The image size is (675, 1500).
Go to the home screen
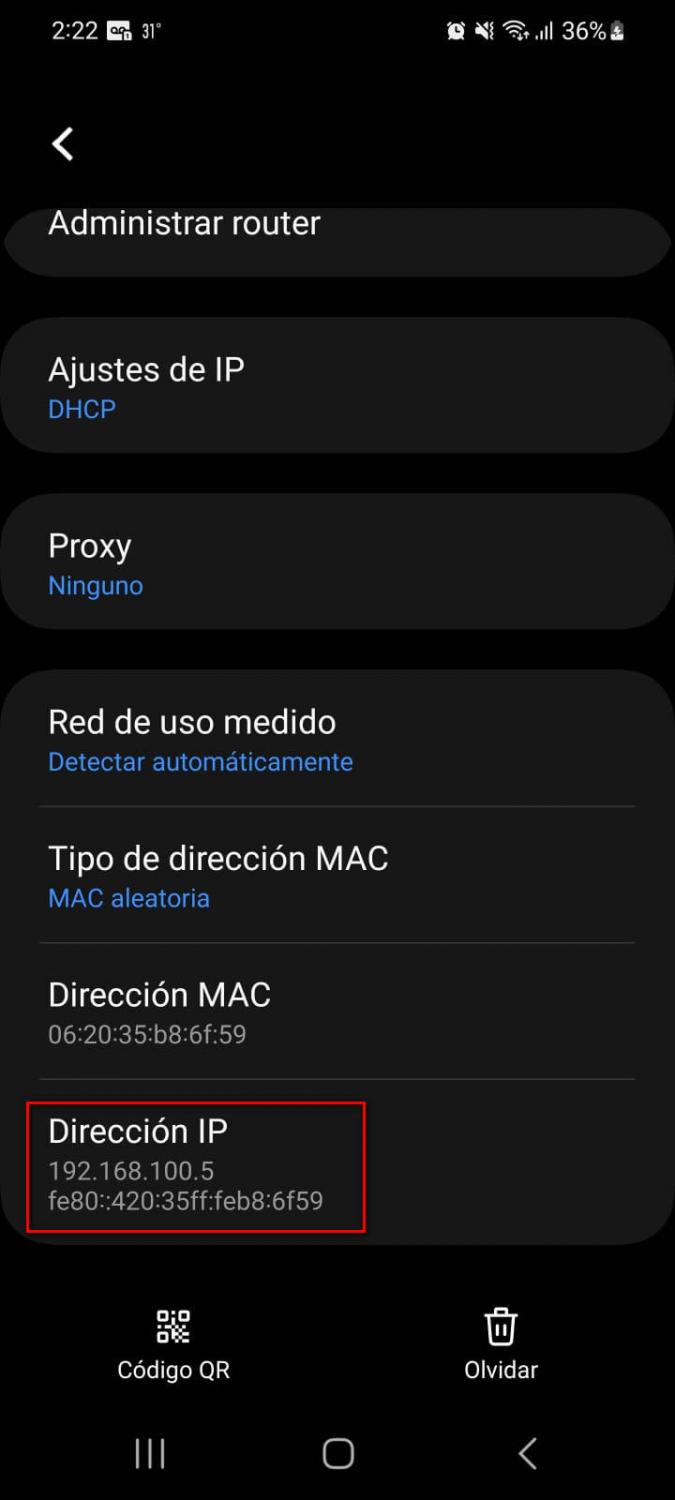tap(338, 1453)
